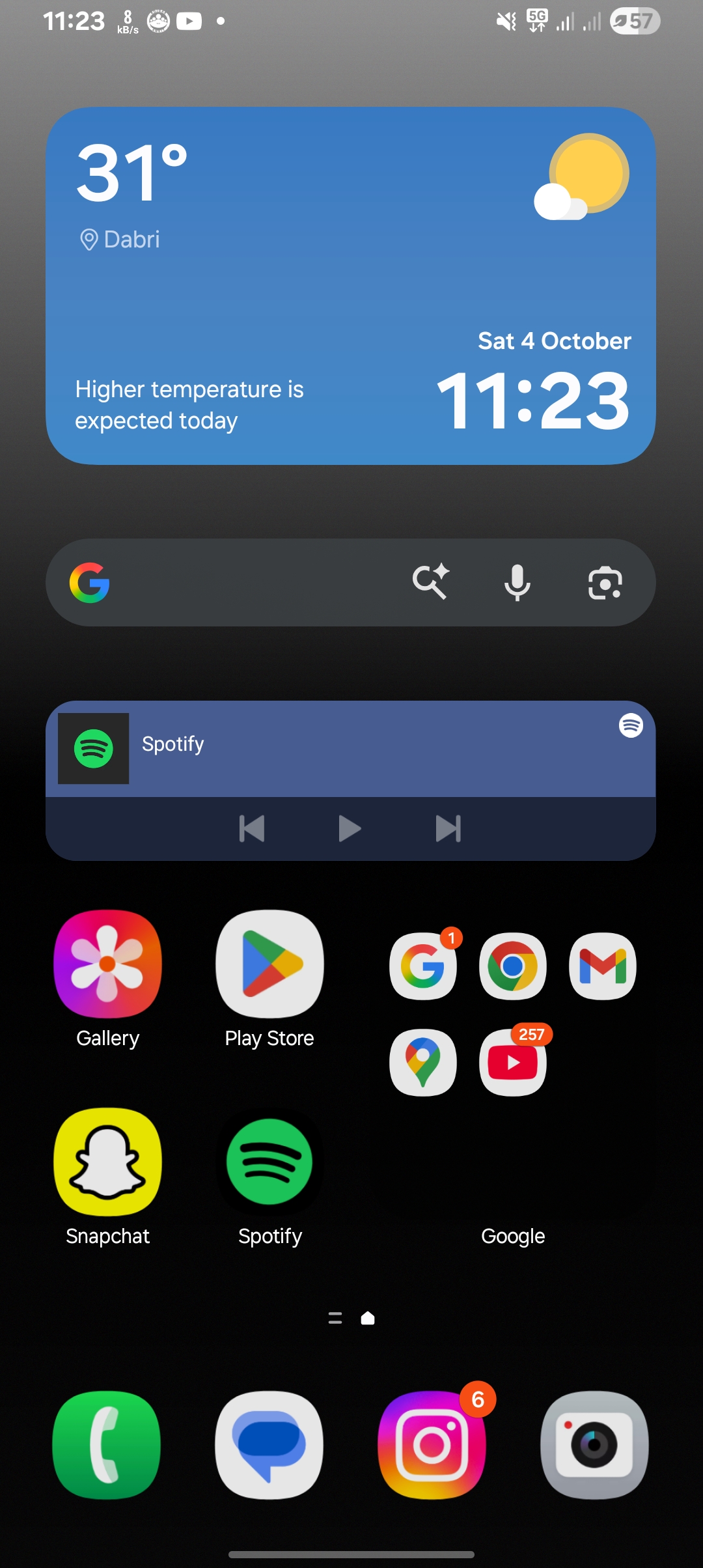
Task: Skip to previous track in Spotify widget
Action: [252, 828]
